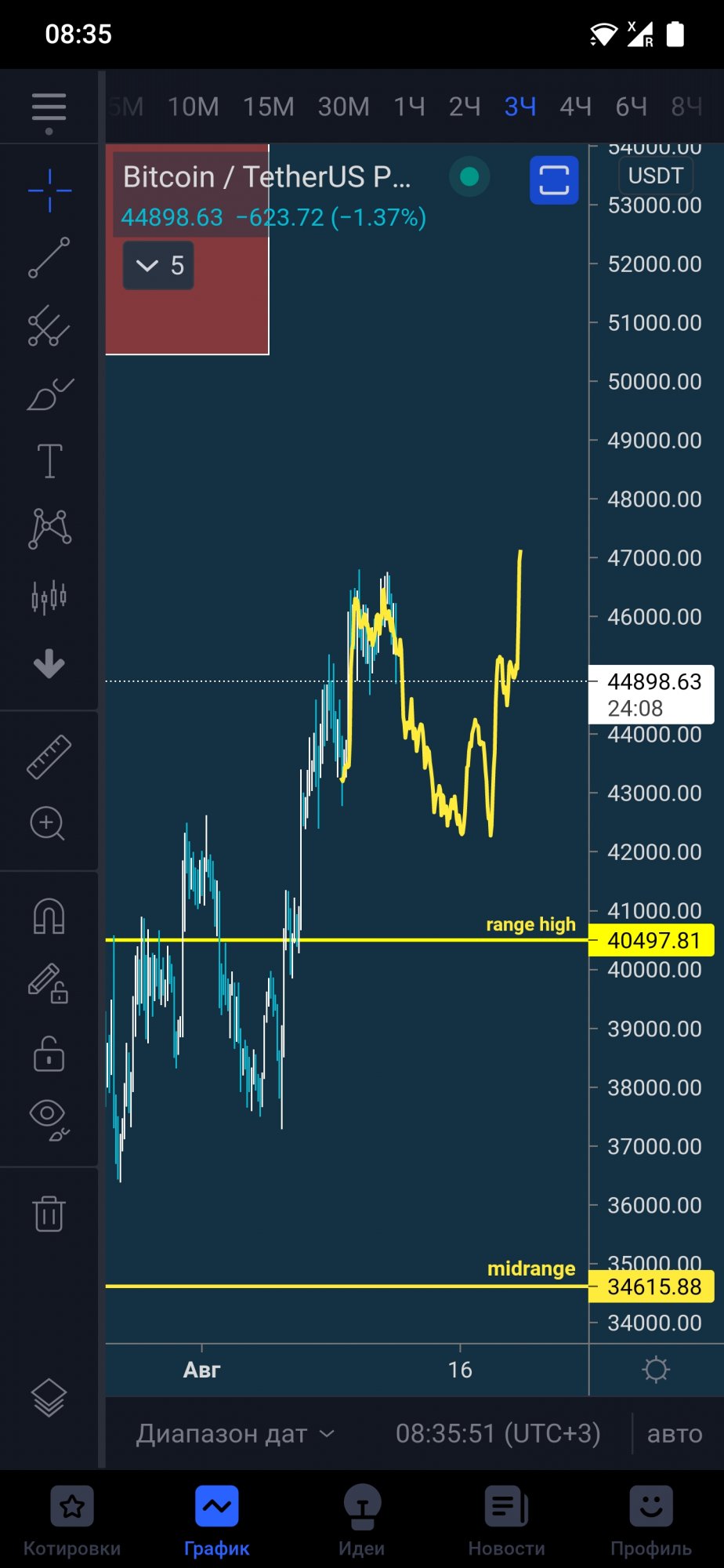Toggle the авто scale mode
This screenshot has width=724, height=1568.
[x=675, y=1433]
